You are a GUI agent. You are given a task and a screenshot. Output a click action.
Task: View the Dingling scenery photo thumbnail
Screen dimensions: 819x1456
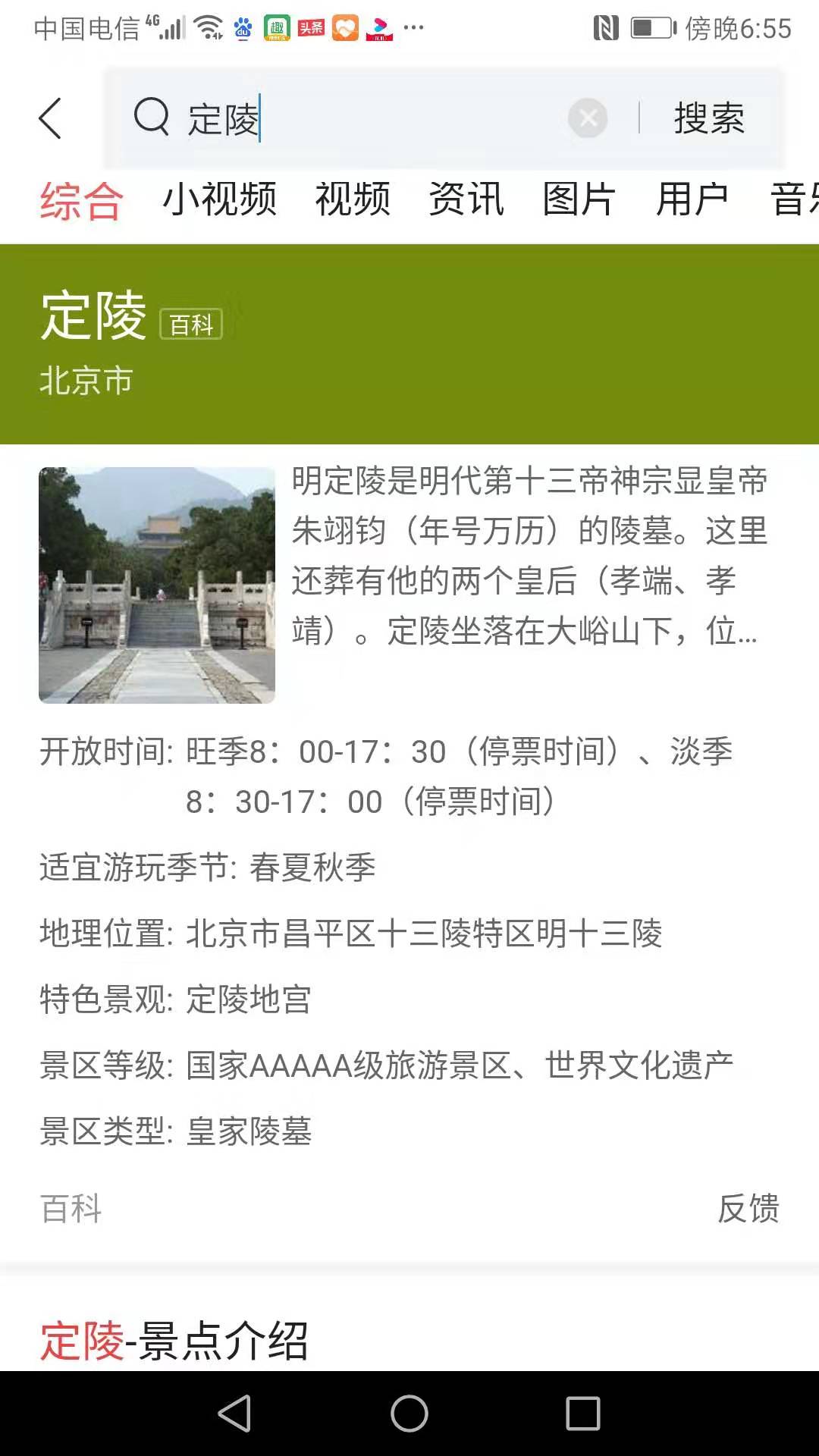[155, 585]
